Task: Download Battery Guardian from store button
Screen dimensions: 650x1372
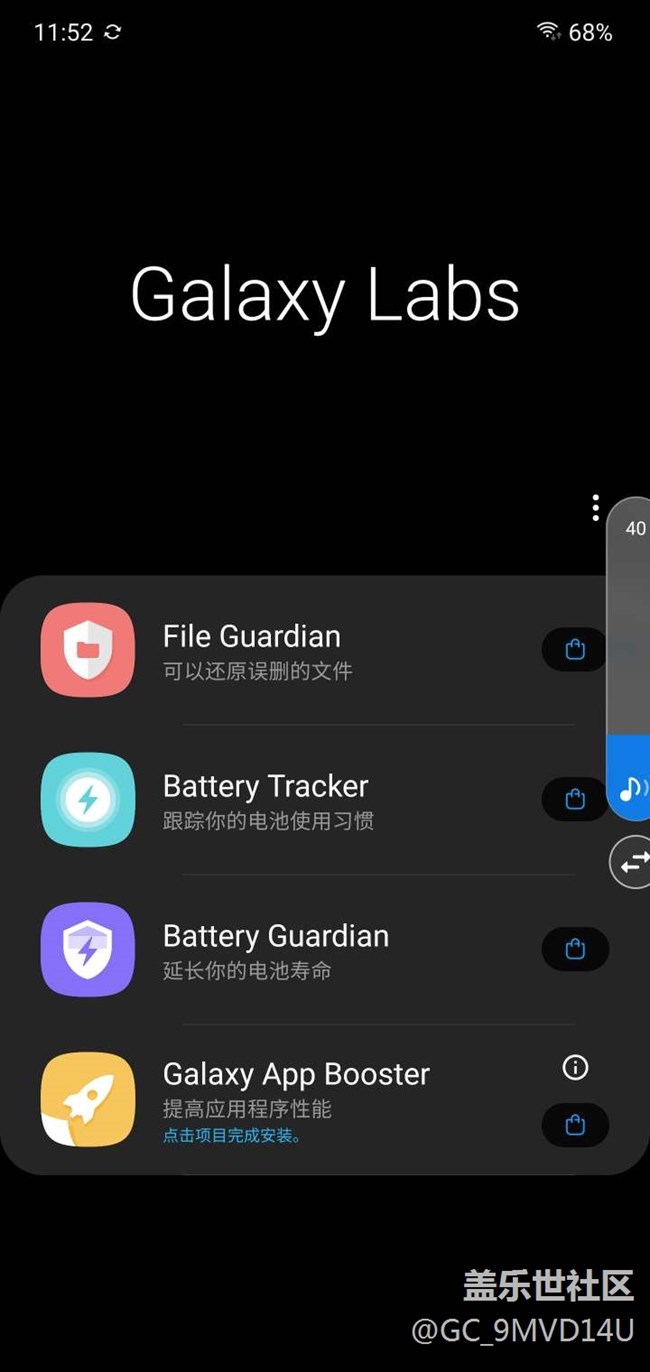Action: 574,949
